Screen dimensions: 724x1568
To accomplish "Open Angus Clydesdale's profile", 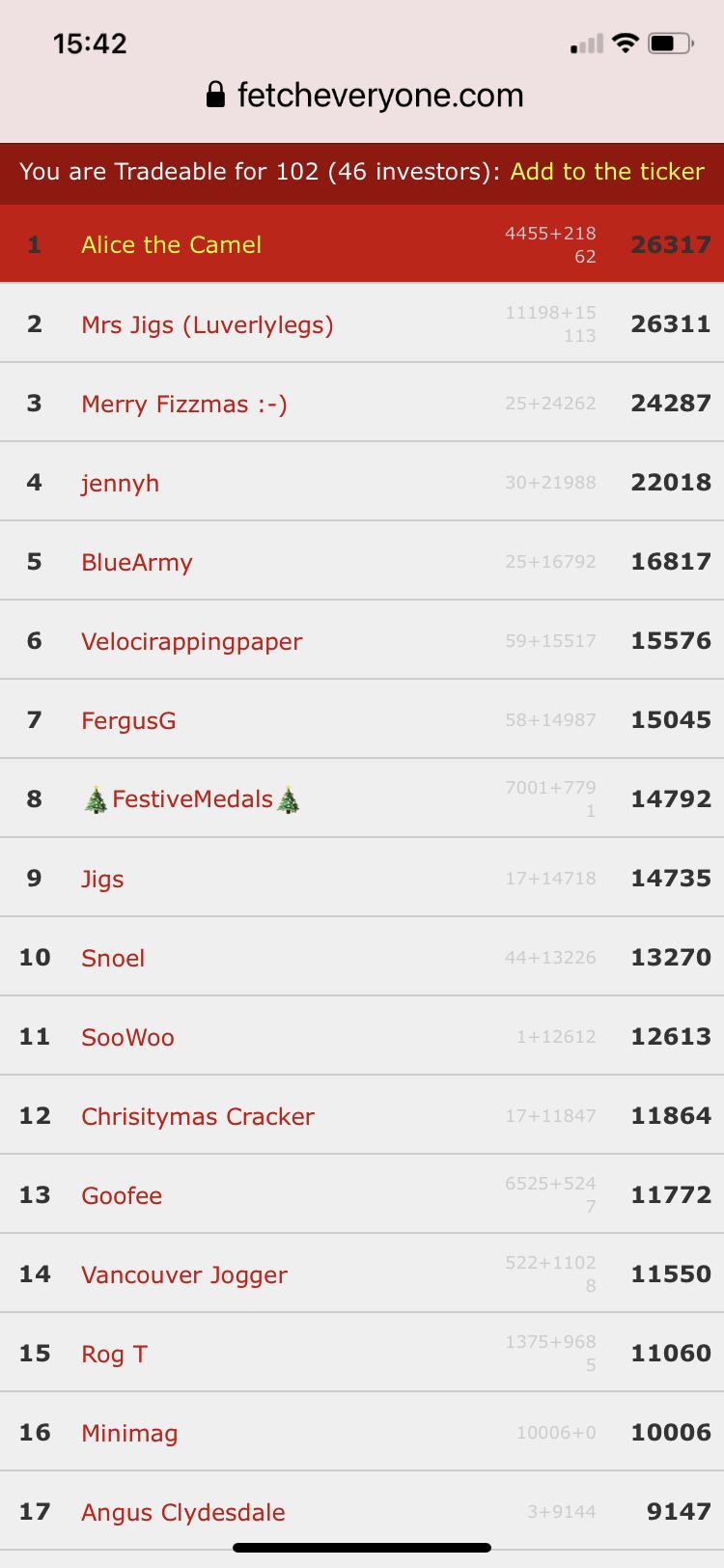I will pyautogui.click(x=183, y=1513).
